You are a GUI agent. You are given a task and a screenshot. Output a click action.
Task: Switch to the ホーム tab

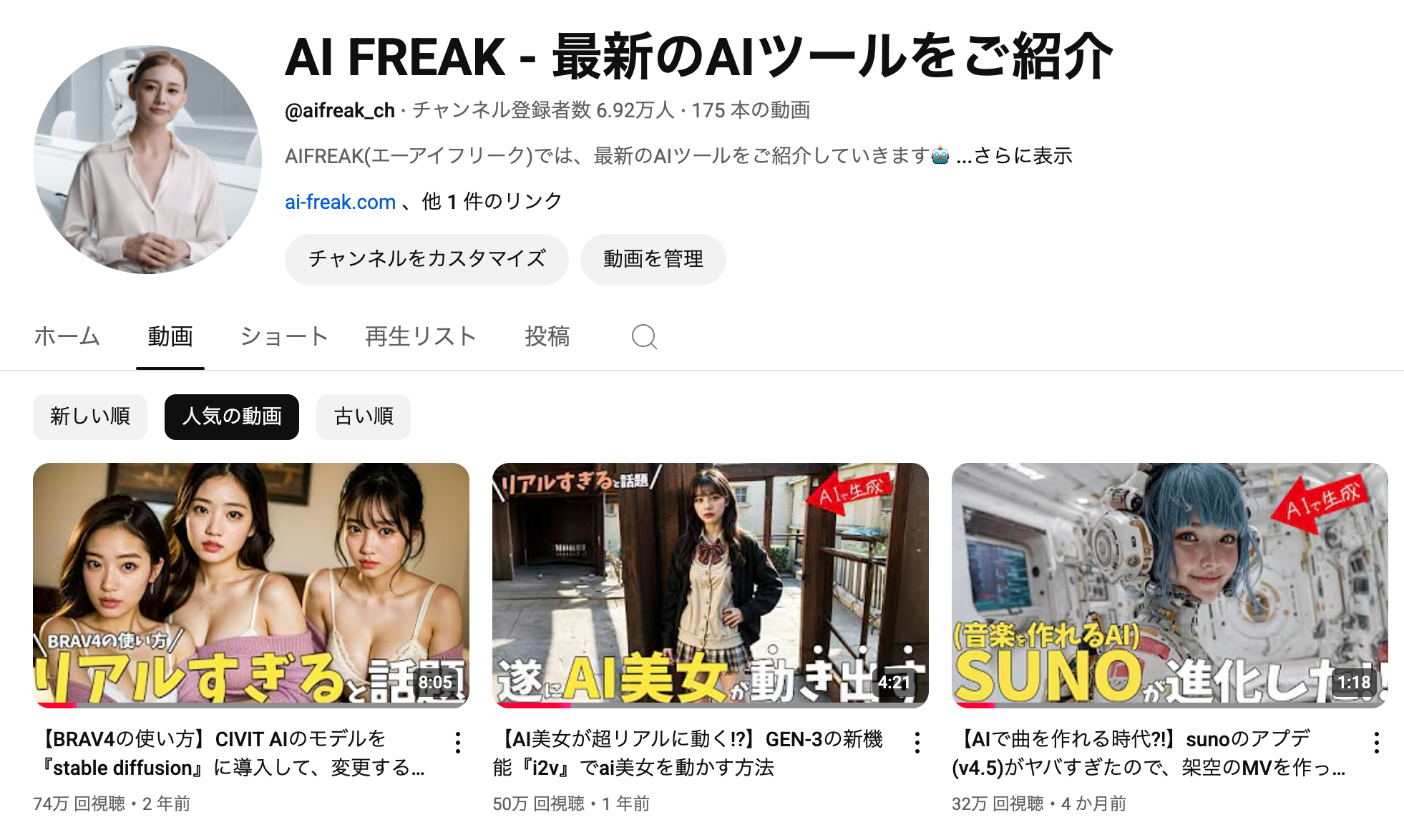67,336
